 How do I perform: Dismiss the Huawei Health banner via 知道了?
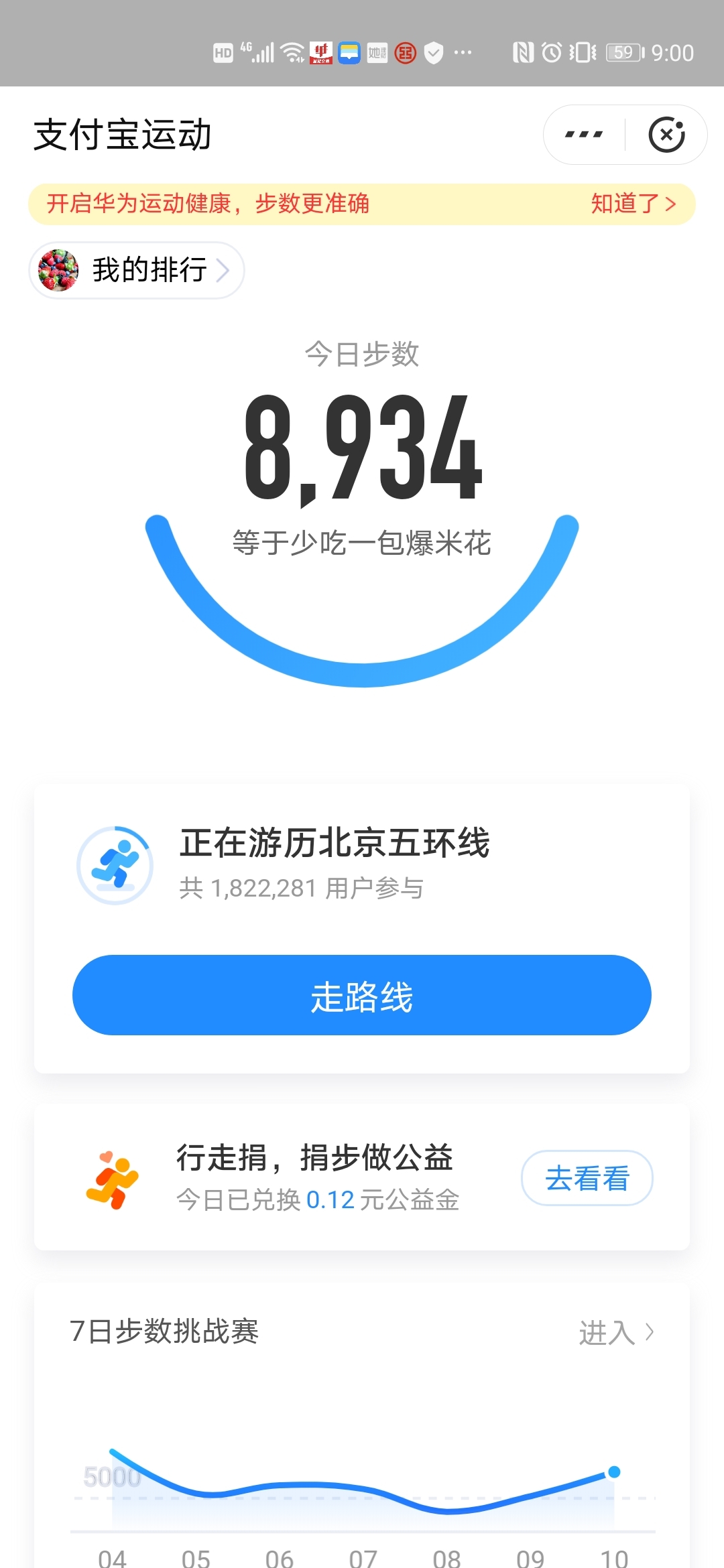click(633, 204)
